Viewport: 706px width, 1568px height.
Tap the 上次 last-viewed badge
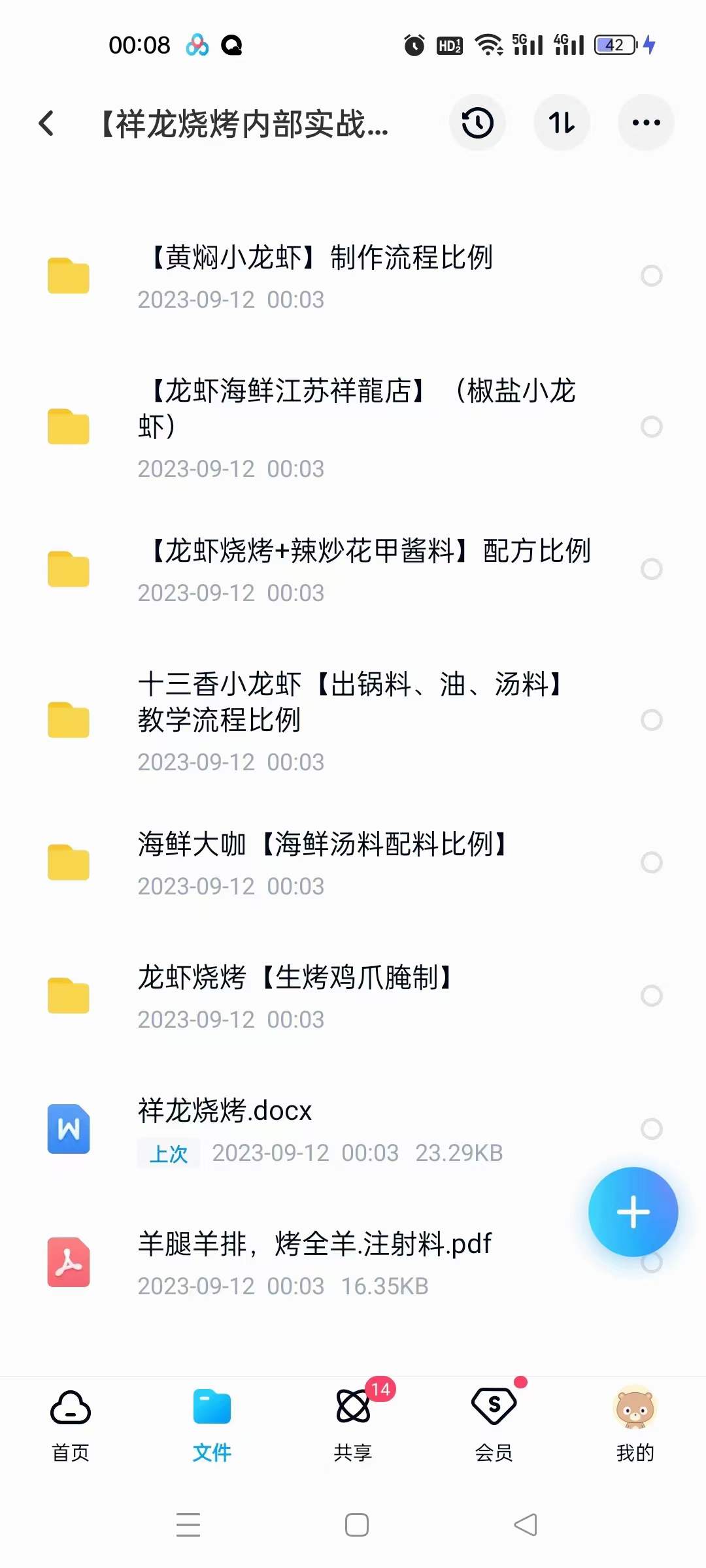pos(168,1153)
